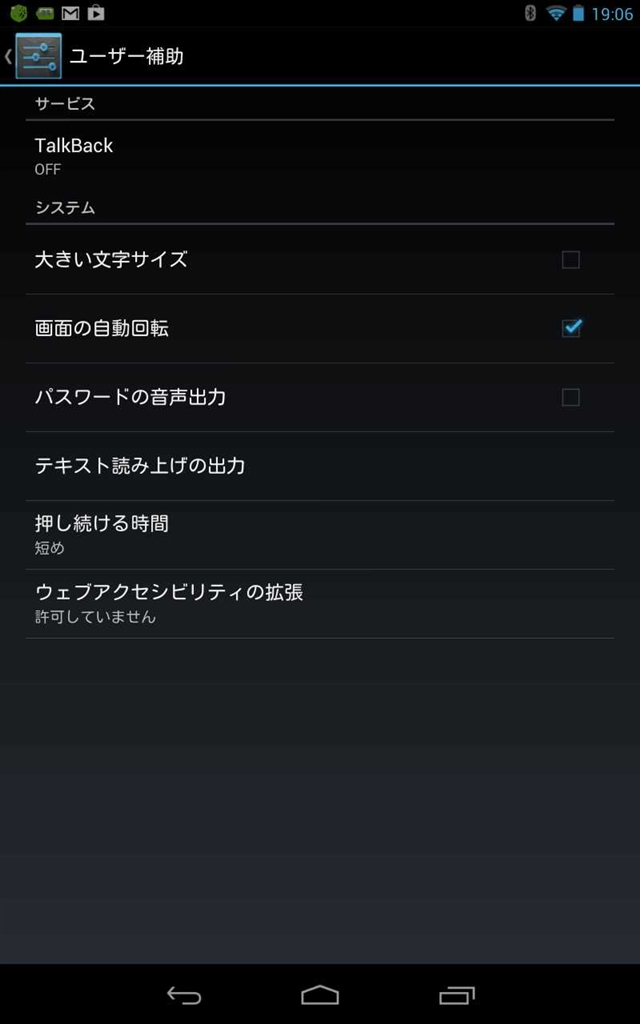Open ウェブアクセシビリティの拡張 option
The width and height of the screenshot is (640, 1024).
pos(320,604)
